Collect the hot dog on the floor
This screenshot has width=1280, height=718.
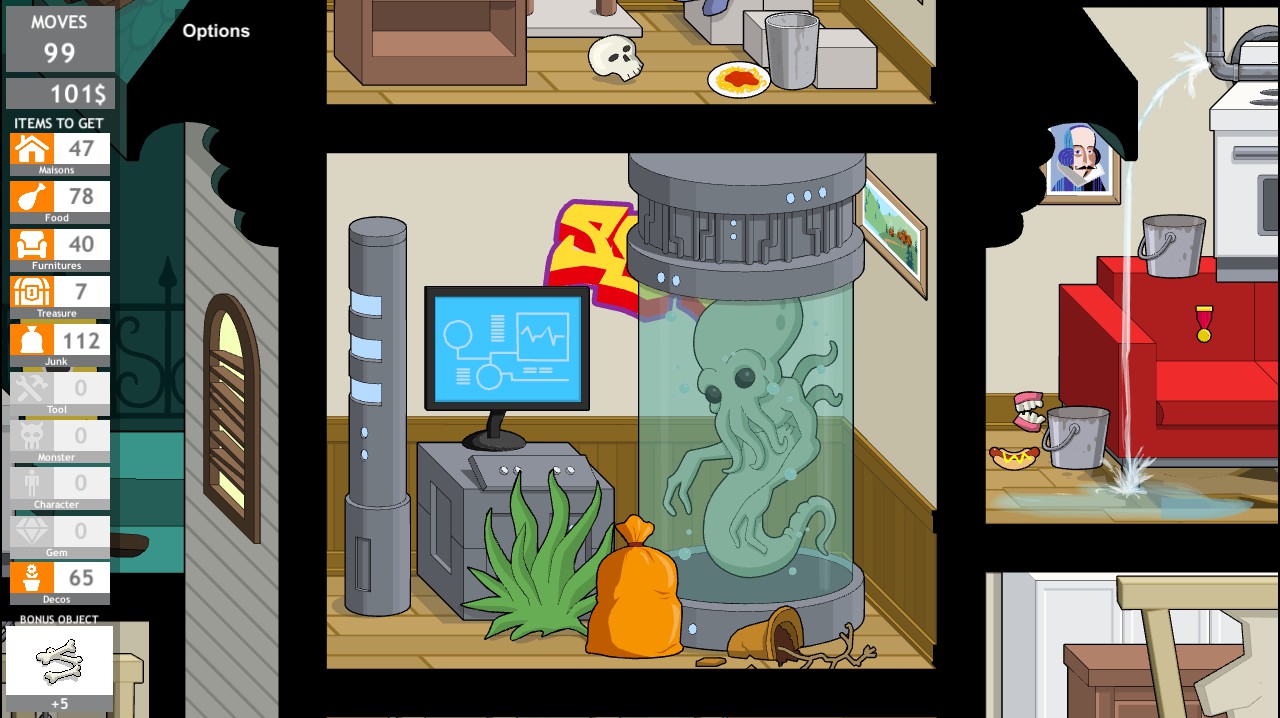pyautogui.click(x=1014, y=458)
